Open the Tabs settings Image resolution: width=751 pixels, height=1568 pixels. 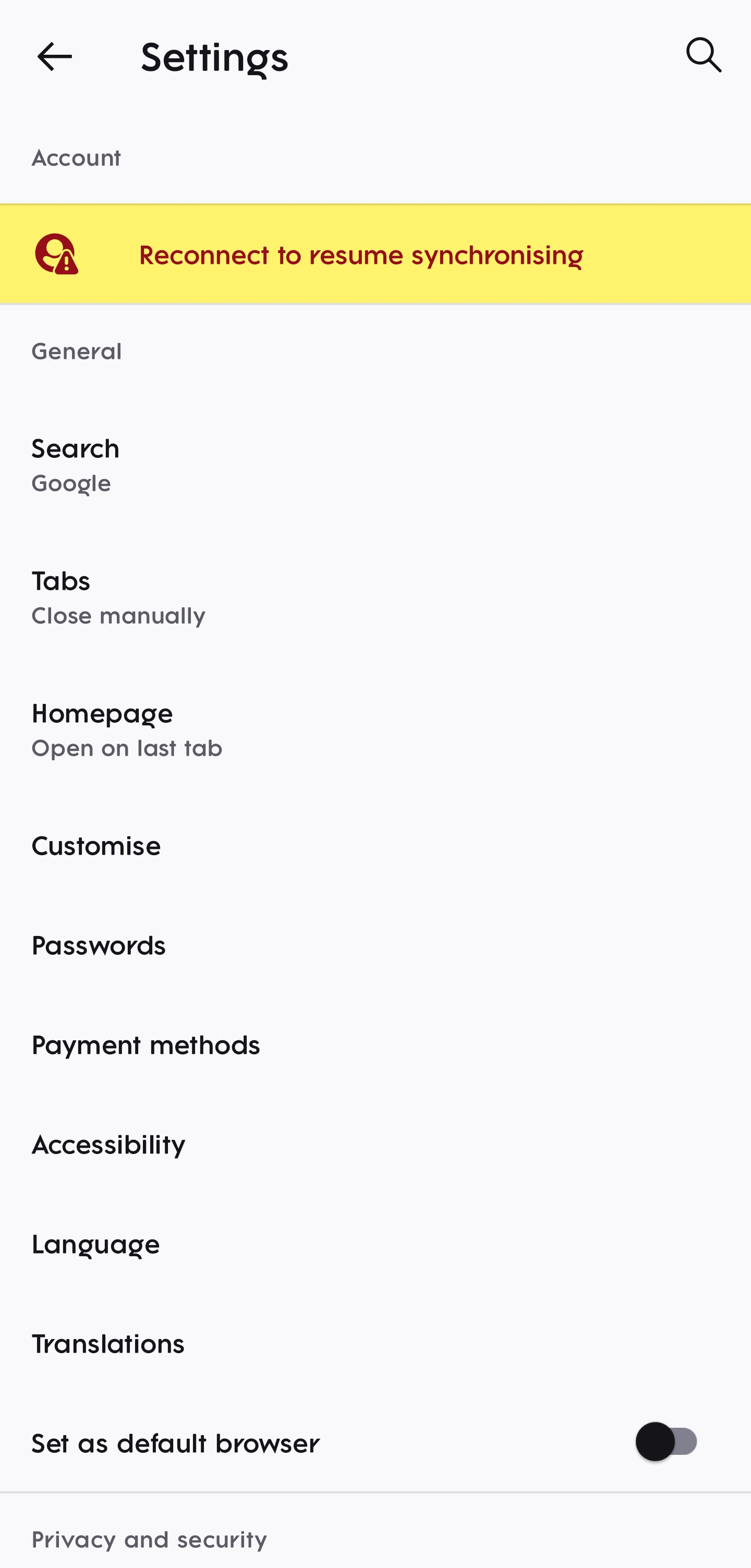click(375, 597)
